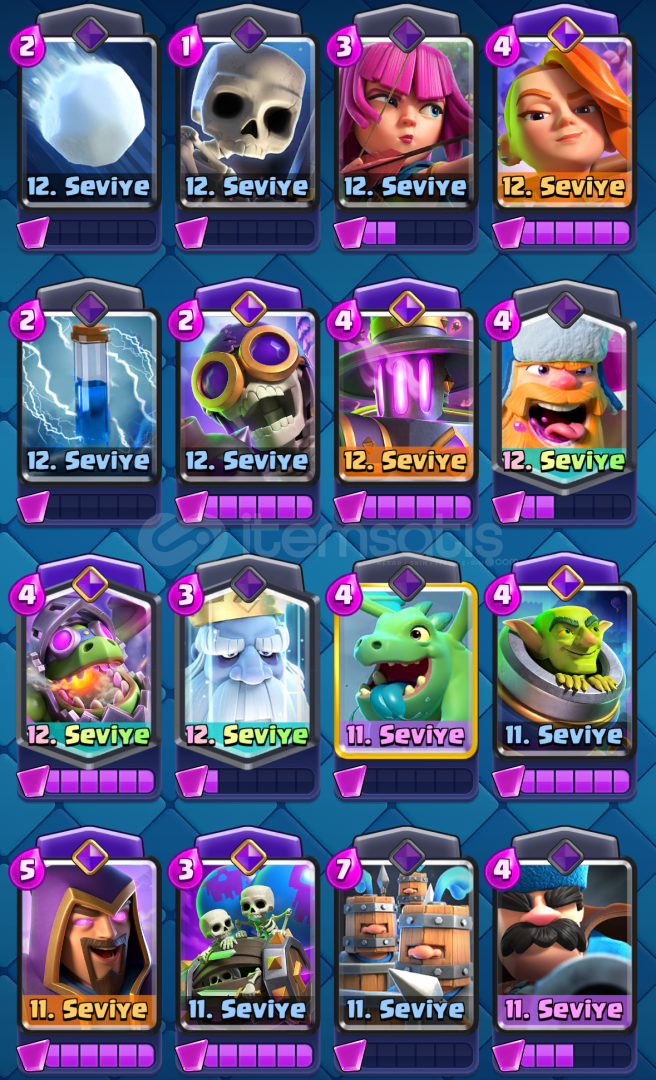The width and height of the screenshot is (656, 1080).
Task: Tap the pink-haired Archers card
Action: (405, 120)
